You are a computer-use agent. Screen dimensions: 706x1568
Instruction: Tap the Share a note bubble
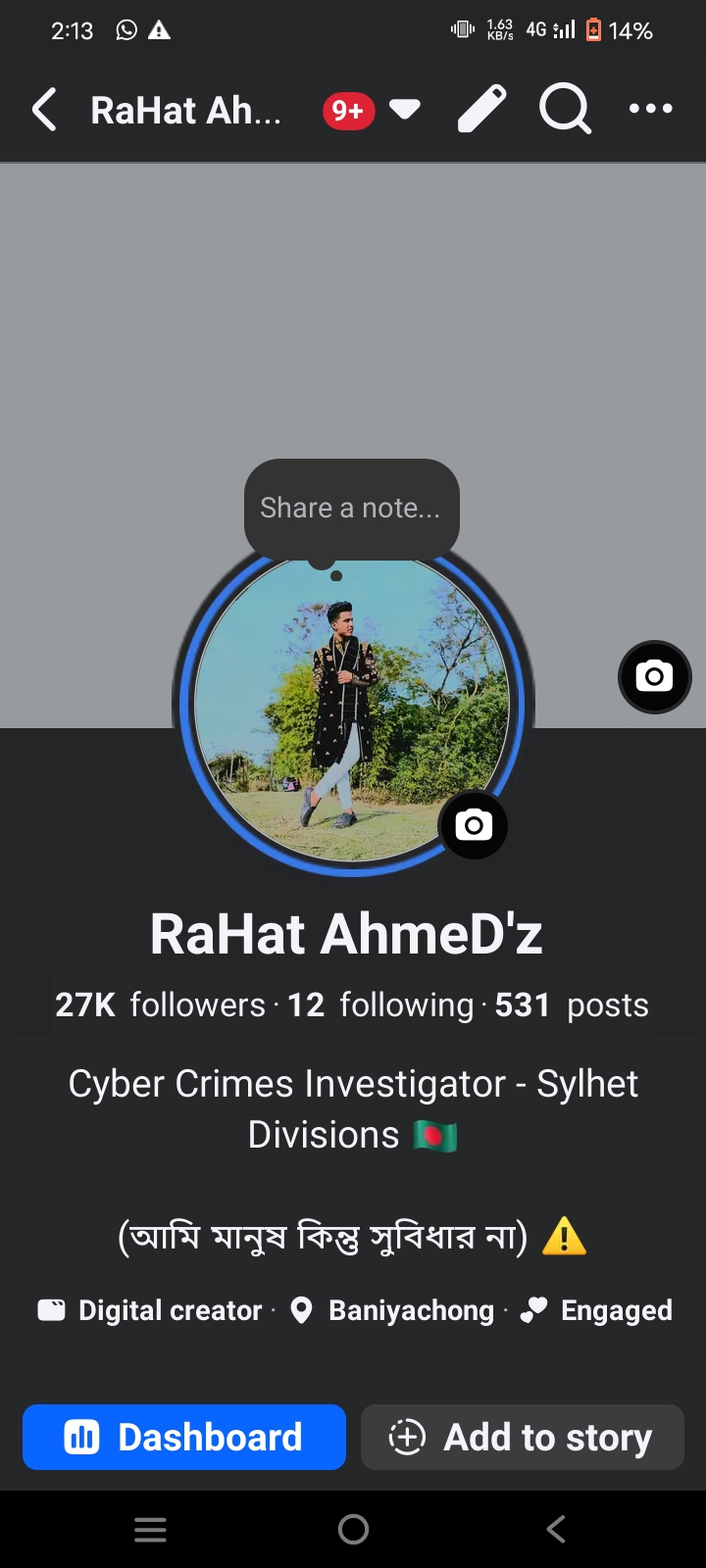coord(350,508)
